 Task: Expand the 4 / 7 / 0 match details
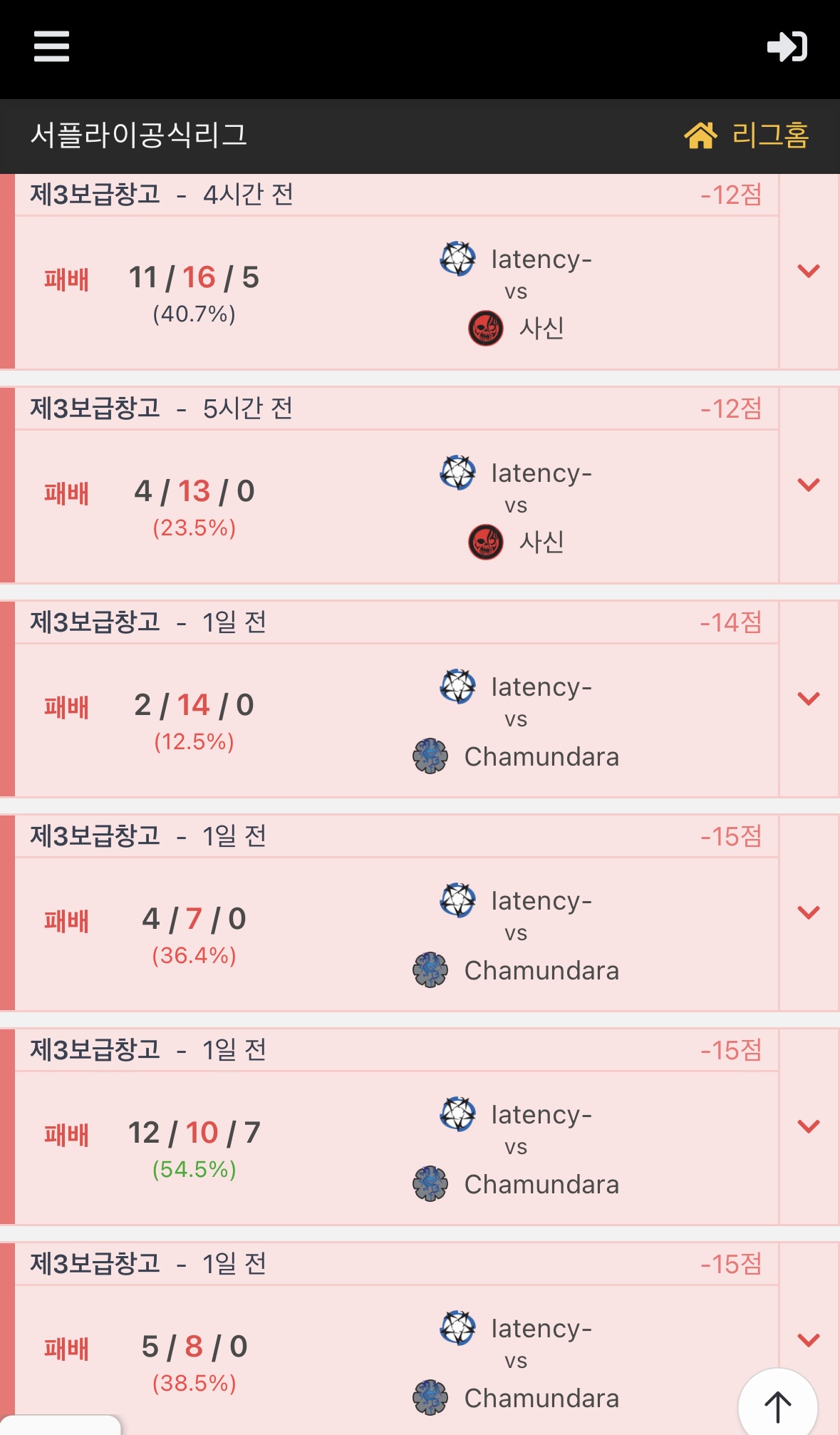pyautogui.click(x=809, y=912)
